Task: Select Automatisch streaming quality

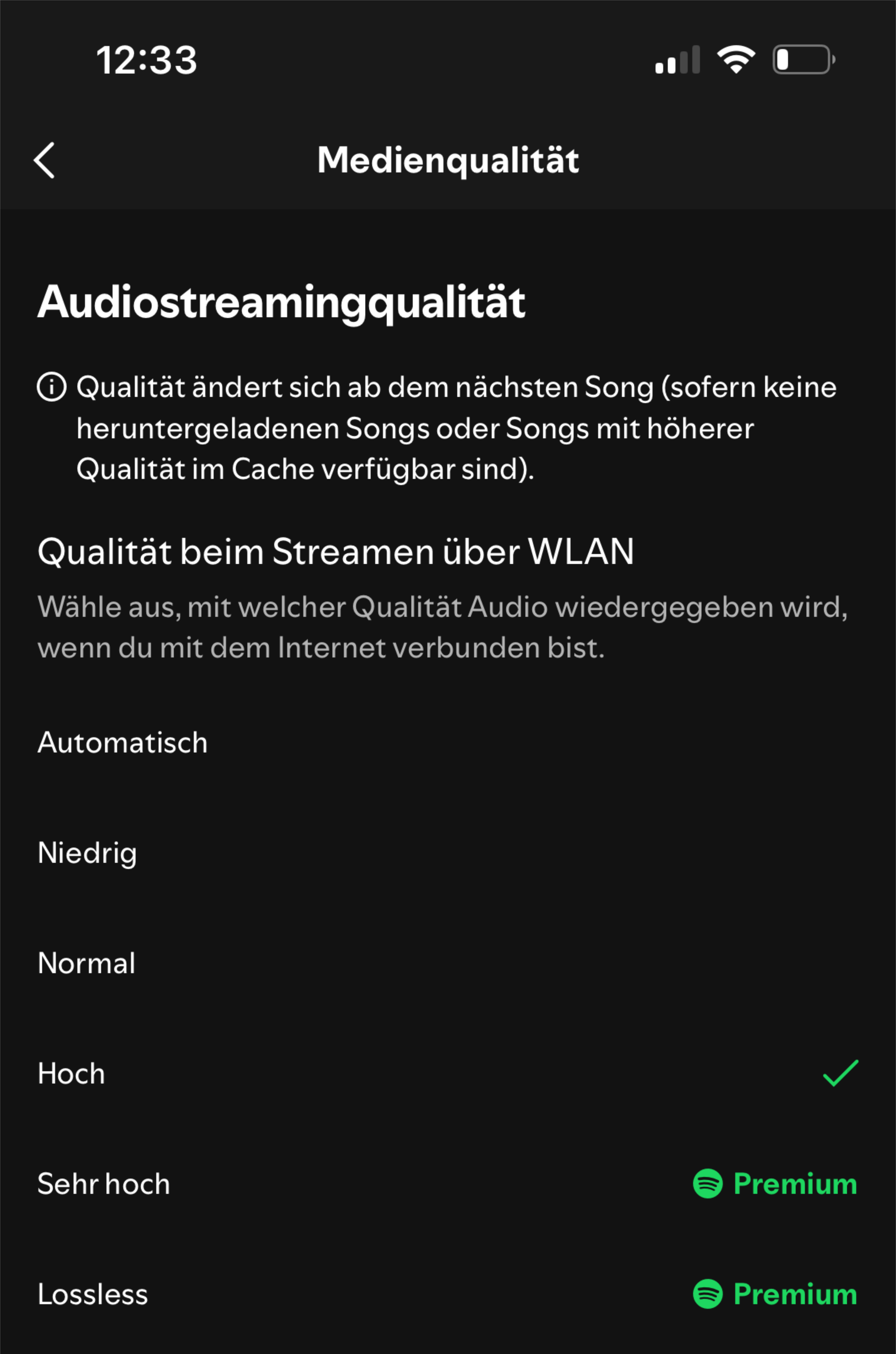Action: (x=122, y=742)
